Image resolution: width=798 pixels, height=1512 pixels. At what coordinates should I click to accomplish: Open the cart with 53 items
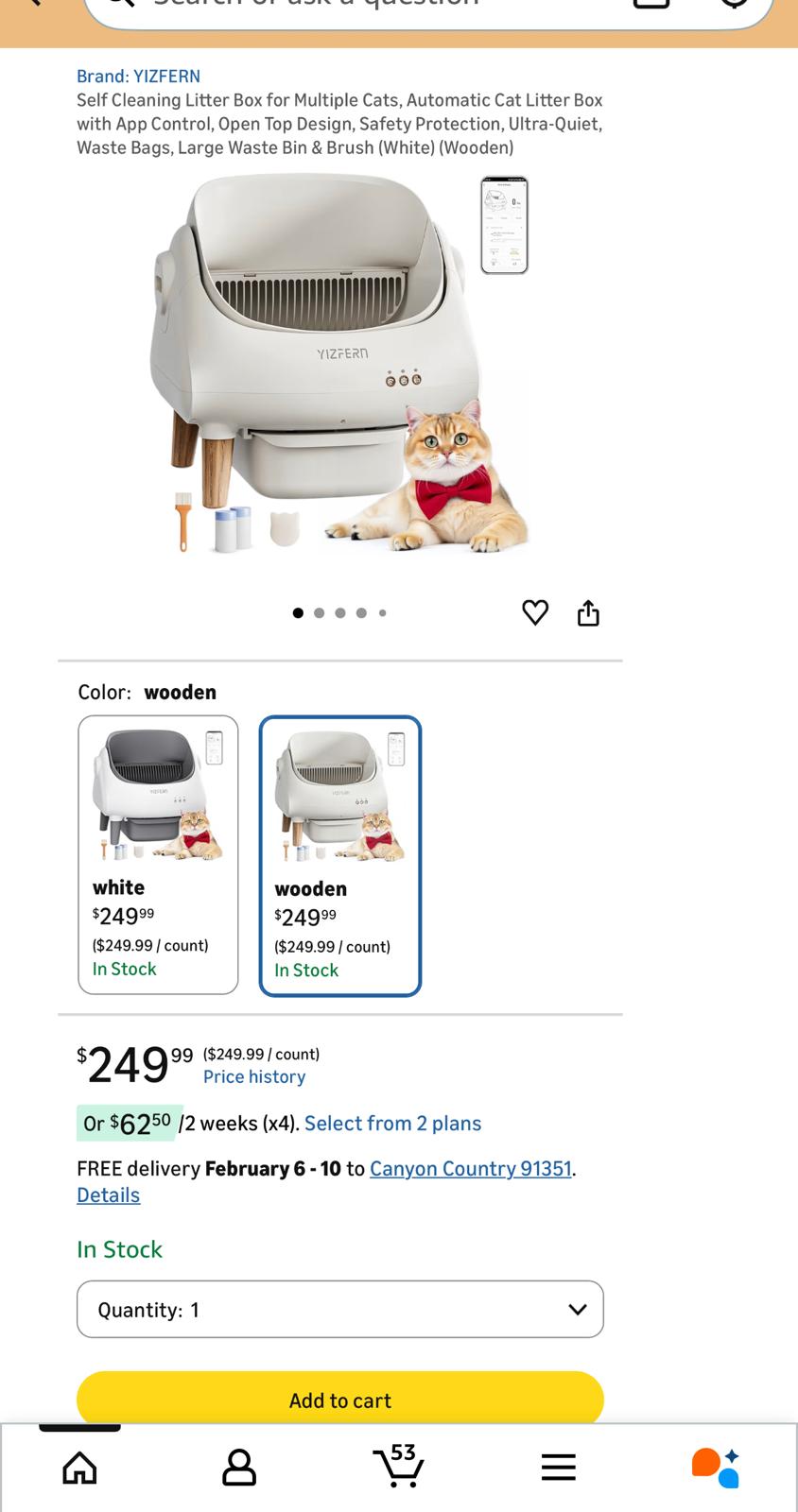tap(398, 1466)
